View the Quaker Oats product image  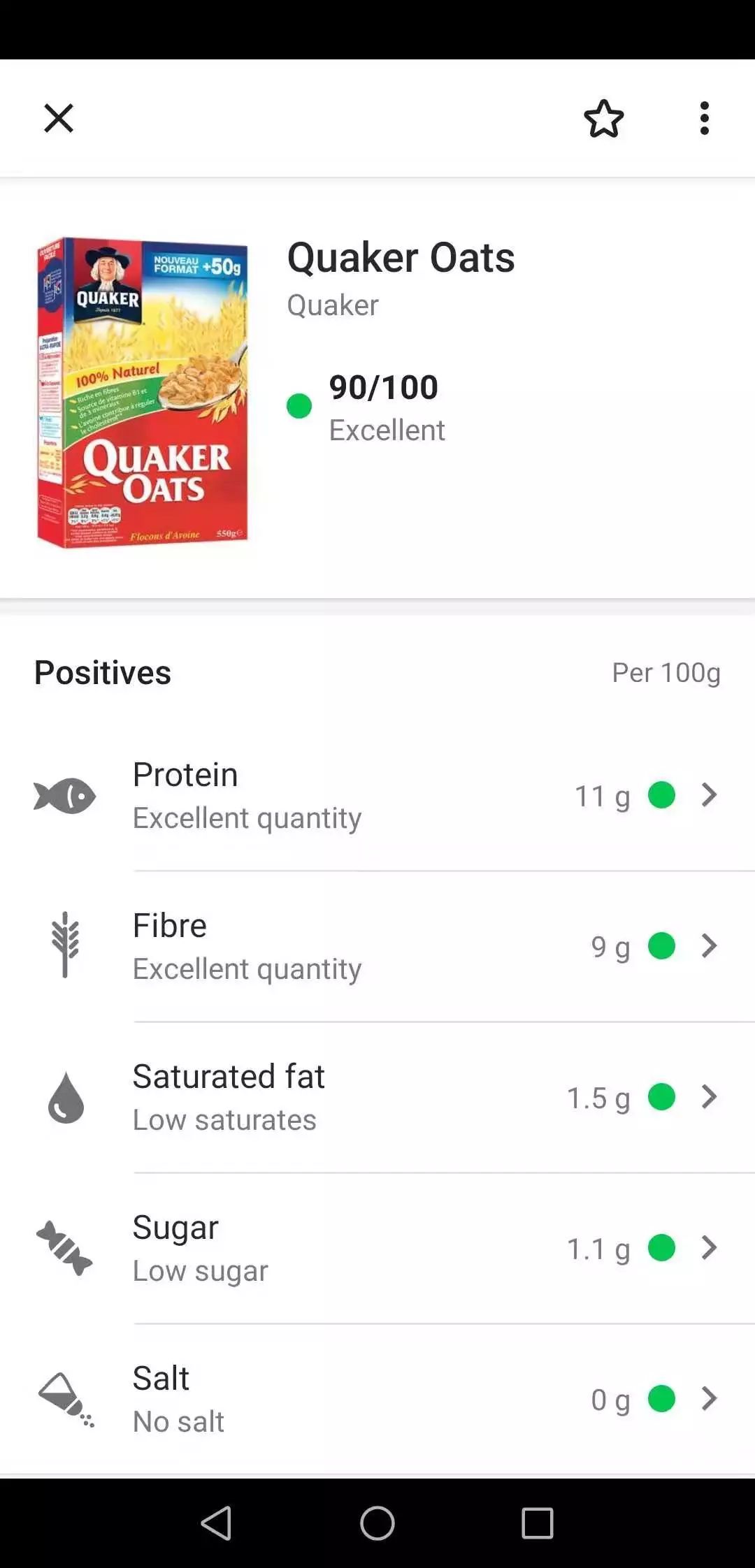(x=143, y=392)
